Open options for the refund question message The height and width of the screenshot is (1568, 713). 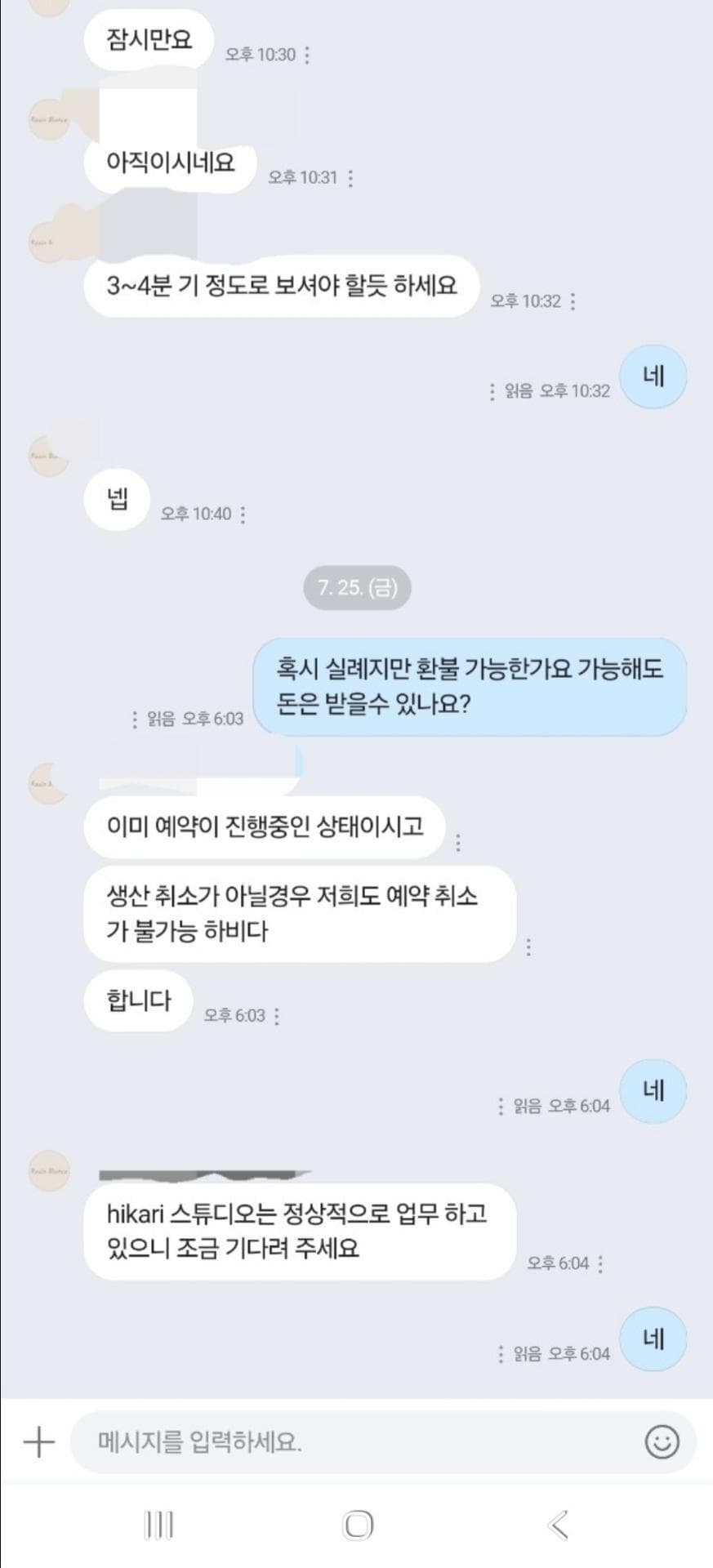click(x=135, y=719)
